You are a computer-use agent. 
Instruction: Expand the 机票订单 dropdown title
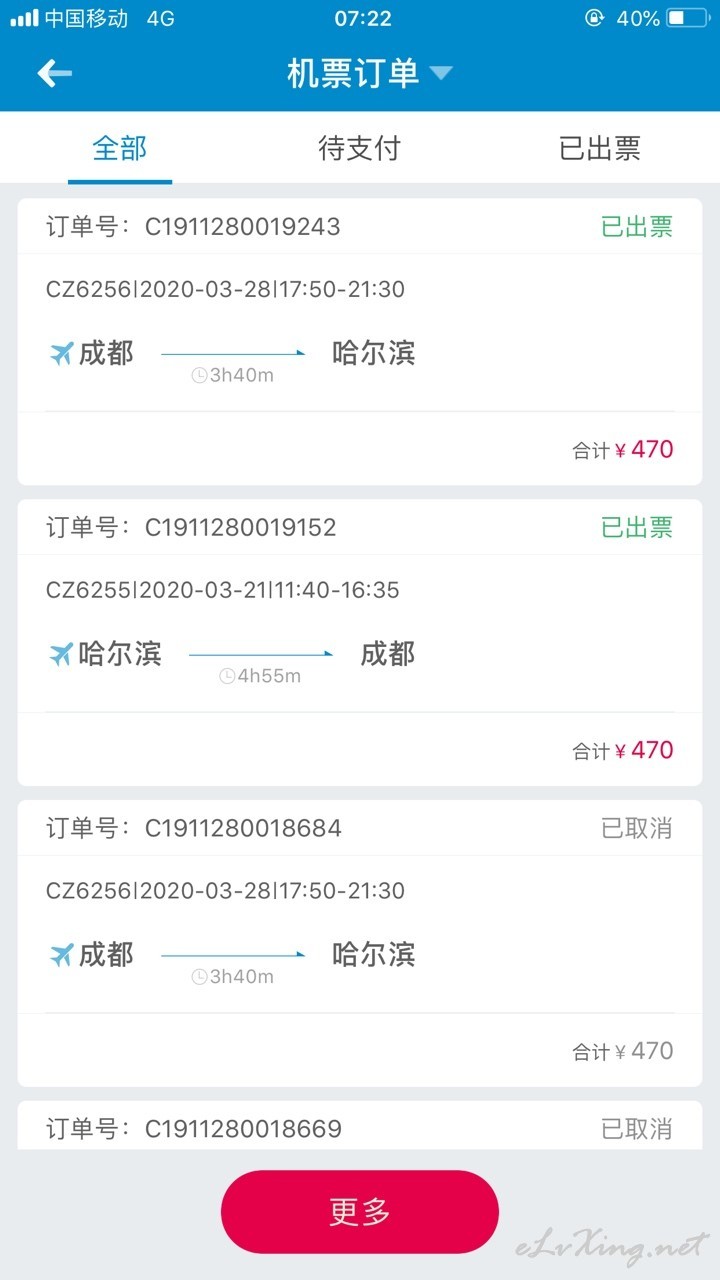370,74
